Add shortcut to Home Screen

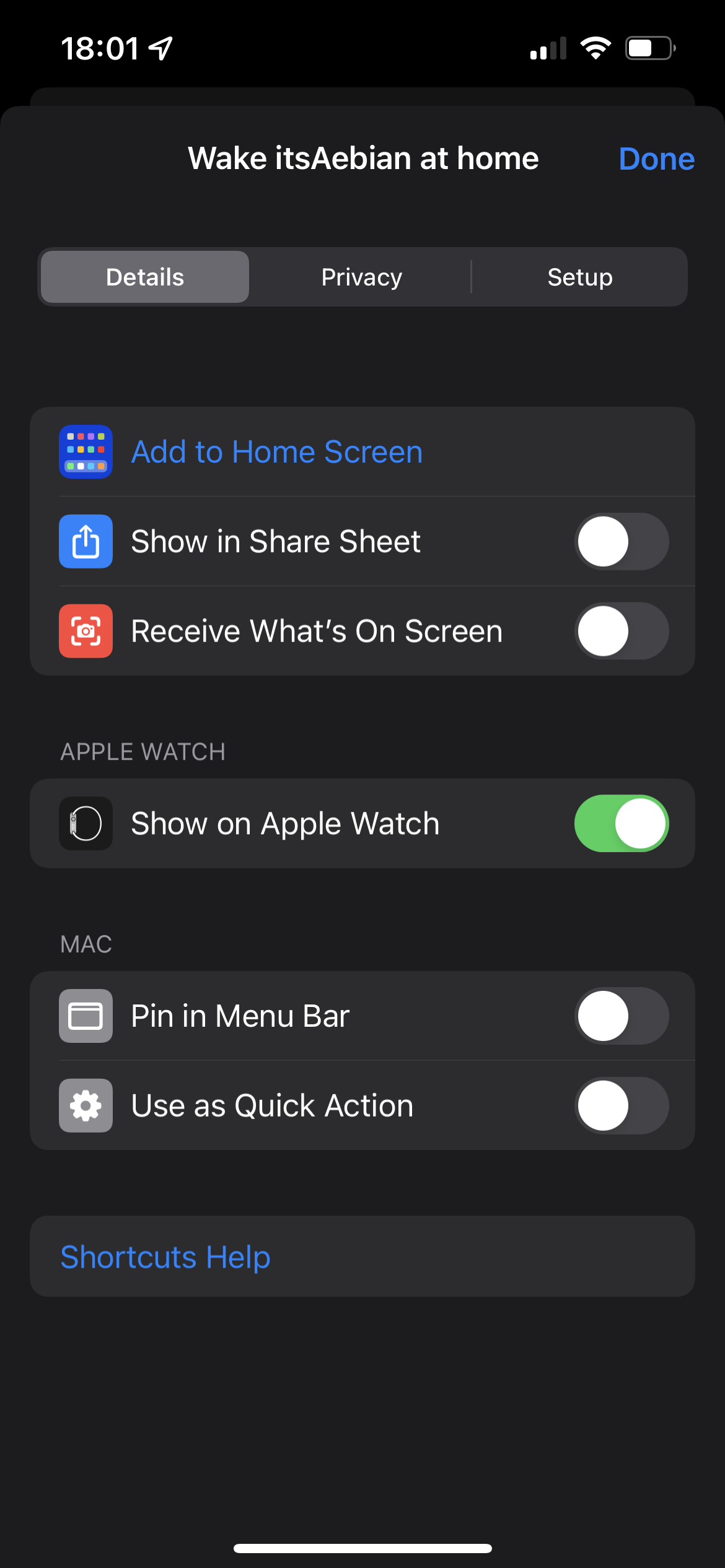362,451
